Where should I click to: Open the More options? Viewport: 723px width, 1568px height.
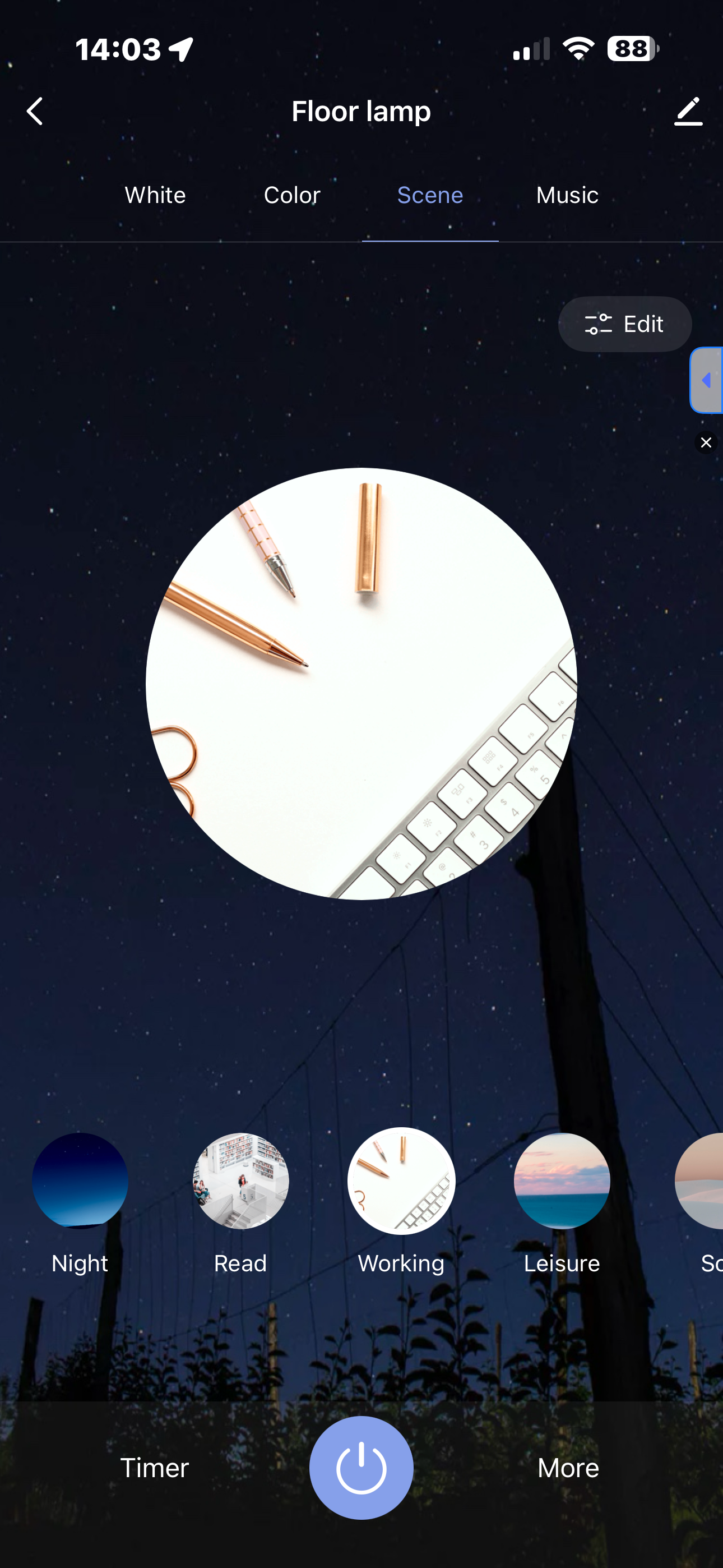tap(568, 1468)
